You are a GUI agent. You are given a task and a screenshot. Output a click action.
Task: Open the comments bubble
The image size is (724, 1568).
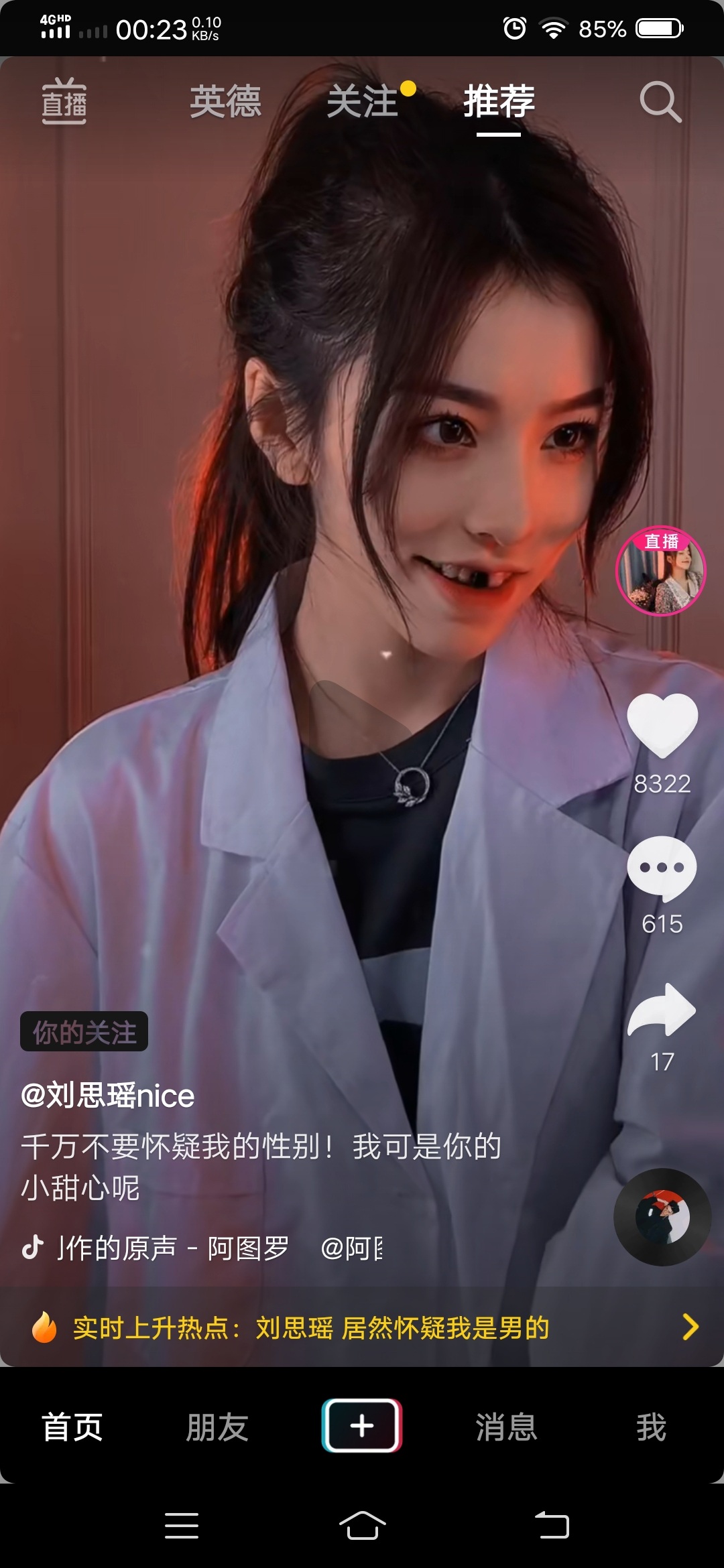point(662,868)
